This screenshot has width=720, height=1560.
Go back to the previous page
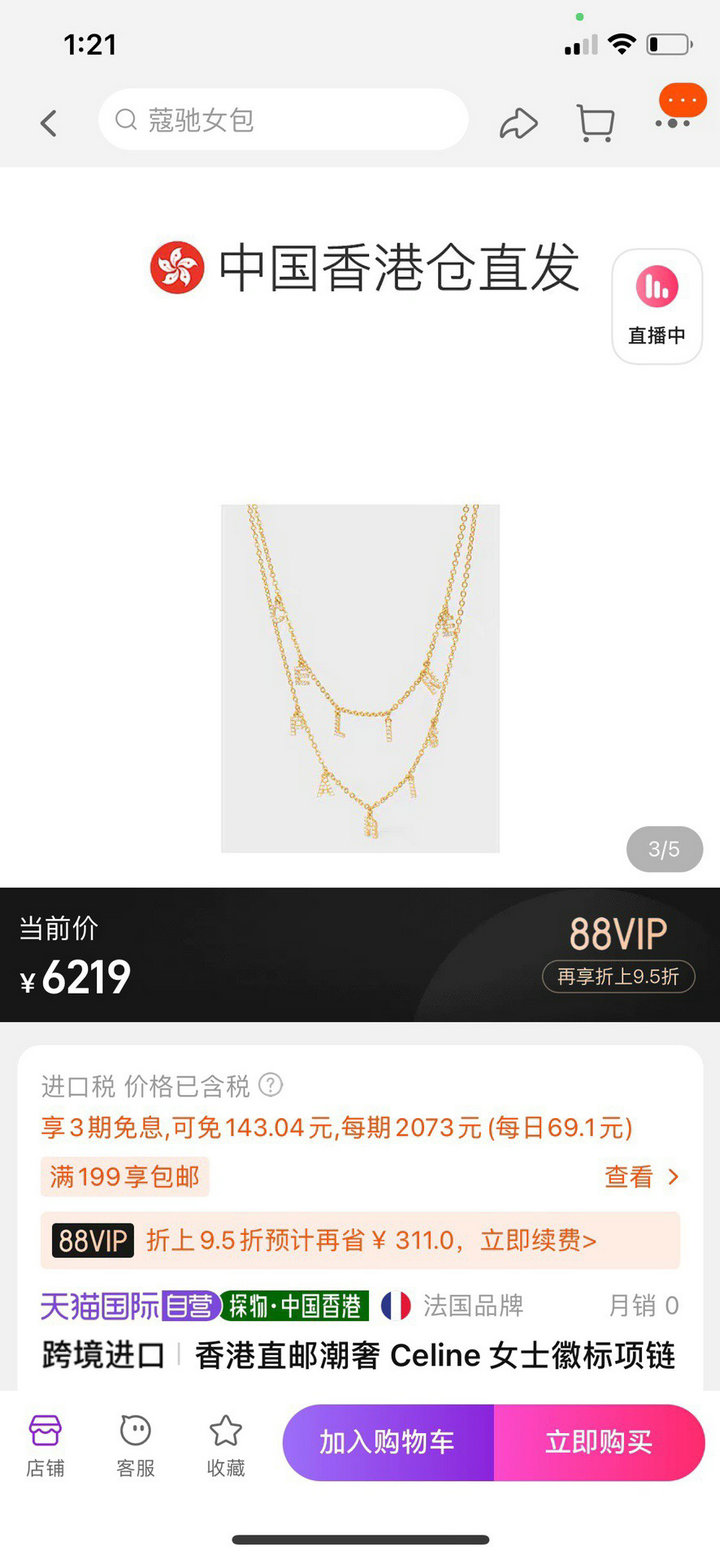tap(48, 123)
